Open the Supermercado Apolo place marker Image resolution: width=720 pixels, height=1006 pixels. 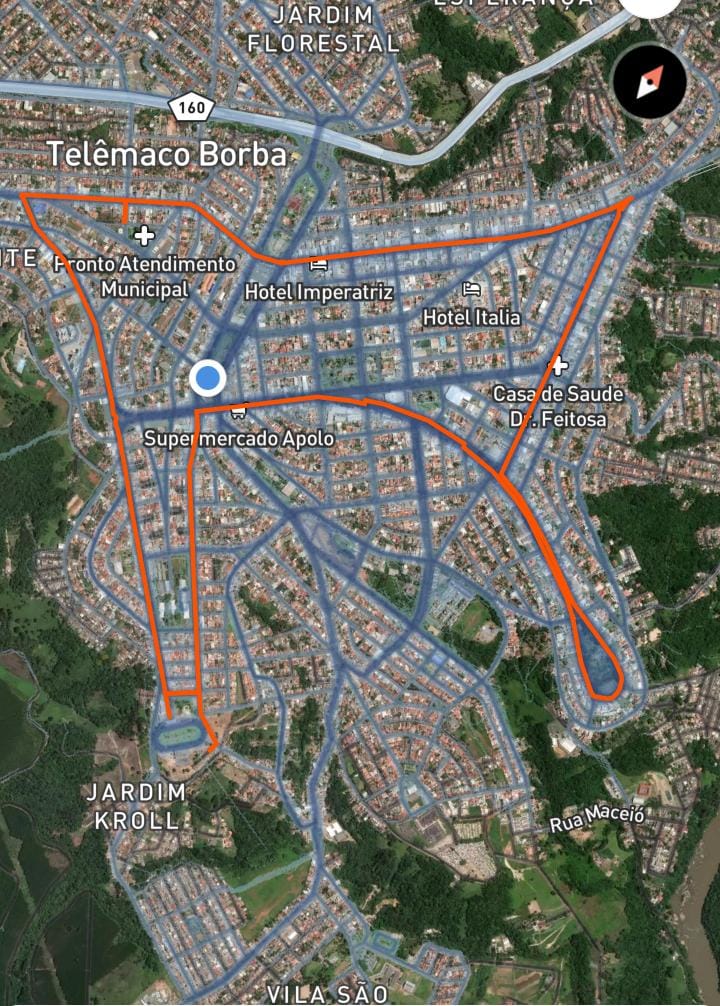click(x=239, y=410)
